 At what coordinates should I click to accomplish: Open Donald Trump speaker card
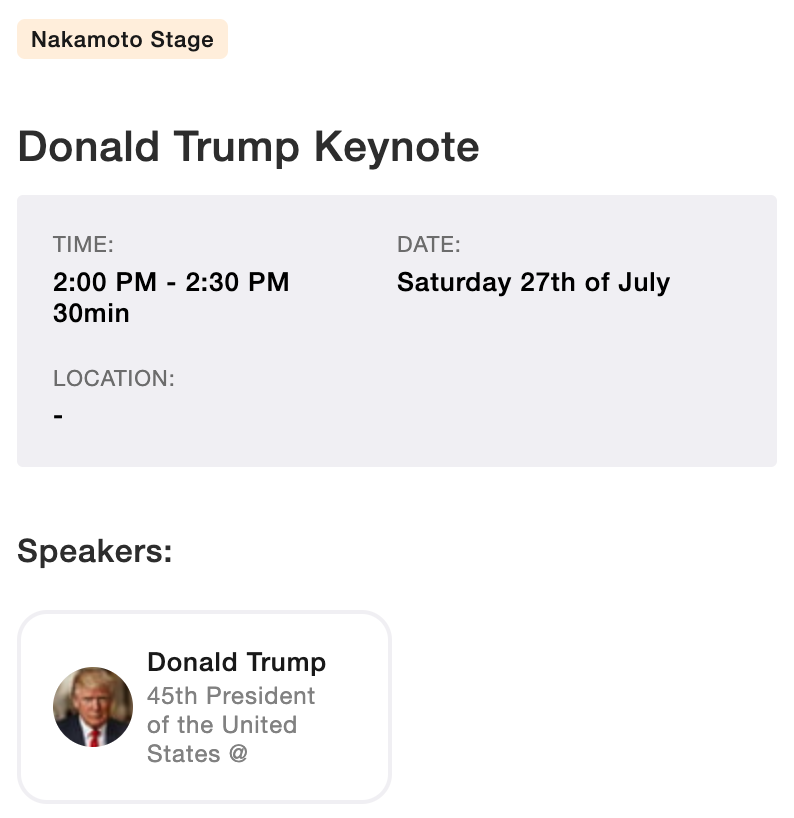tap(204, 706)
